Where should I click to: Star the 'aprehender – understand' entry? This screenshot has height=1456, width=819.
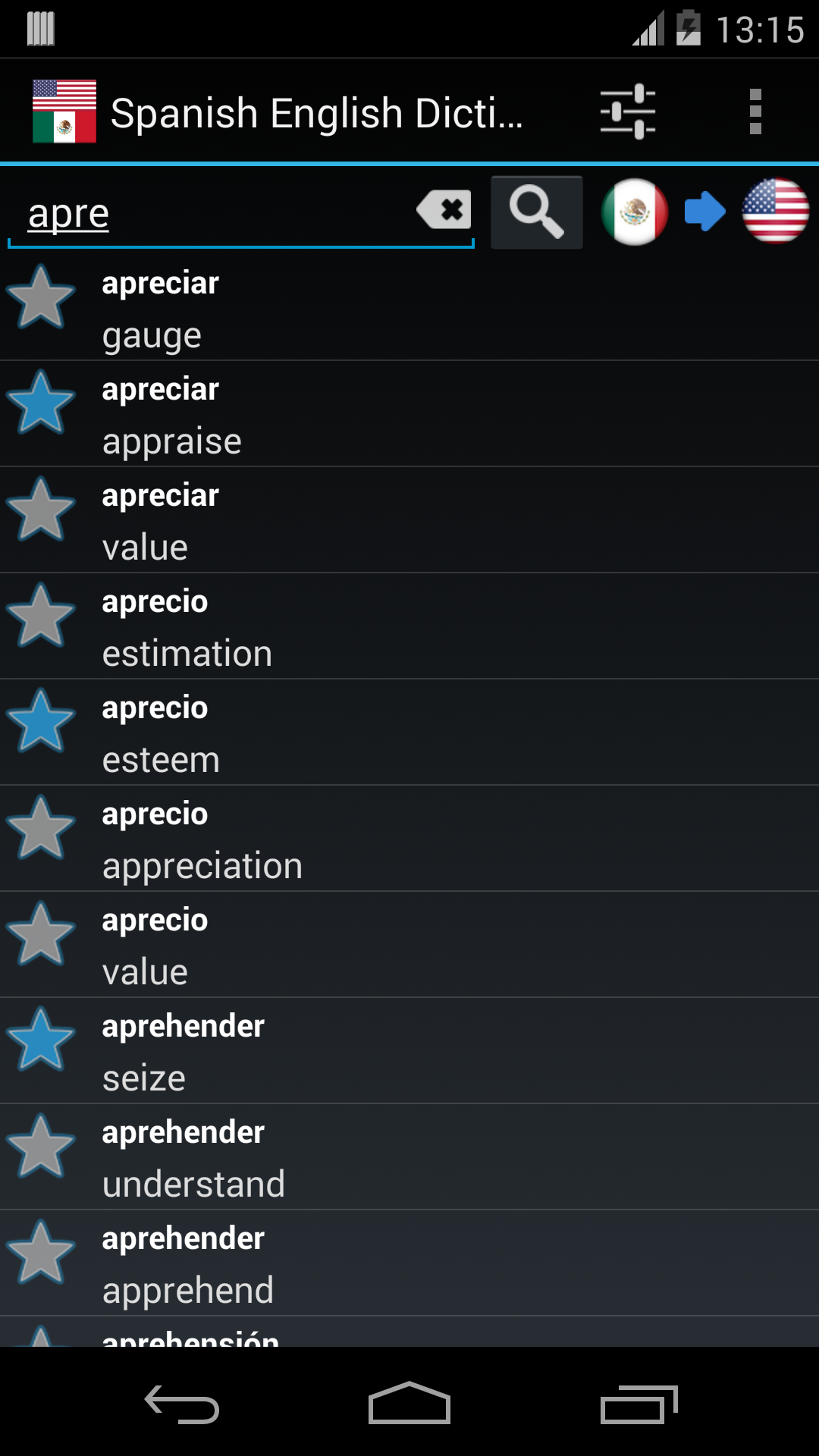pos(41,1147)
